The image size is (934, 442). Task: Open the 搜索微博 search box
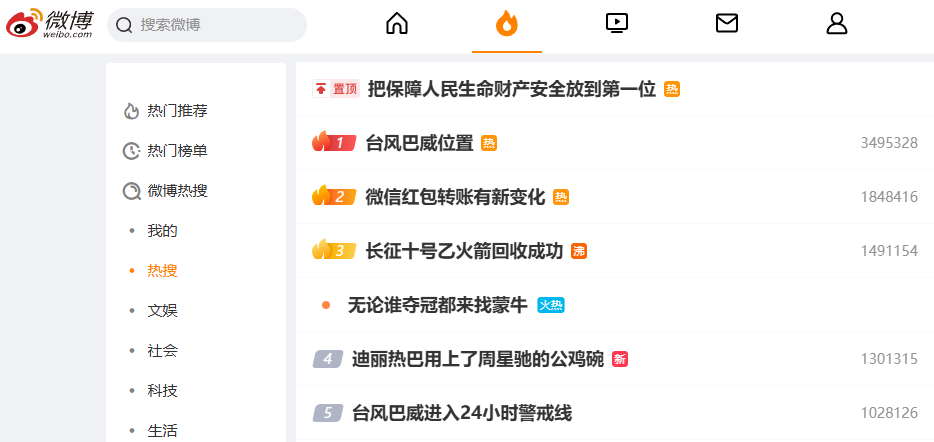207,25
